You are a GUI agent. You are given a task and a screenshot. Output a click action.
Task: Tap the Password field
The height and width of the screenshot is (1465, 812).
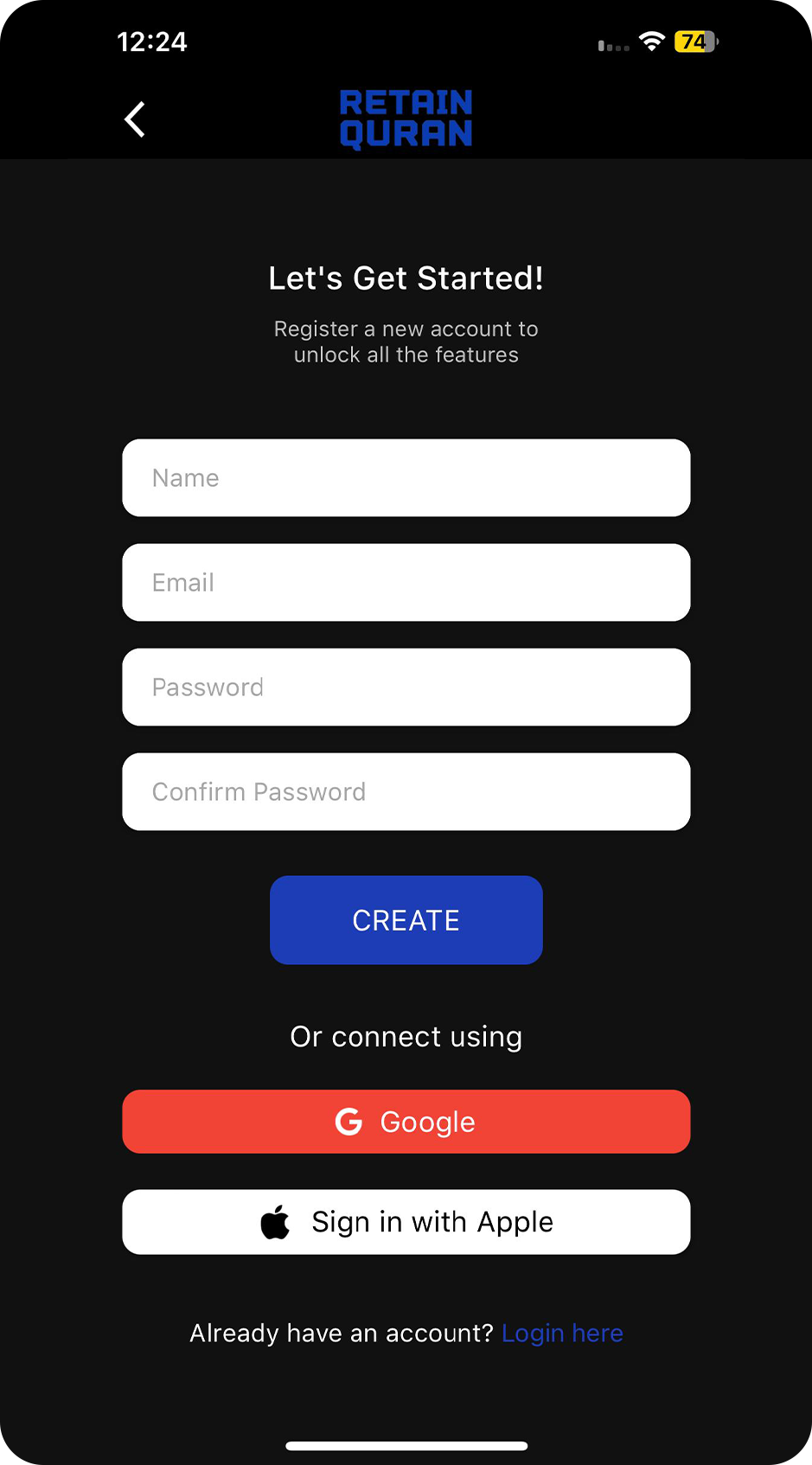[406, 688]
